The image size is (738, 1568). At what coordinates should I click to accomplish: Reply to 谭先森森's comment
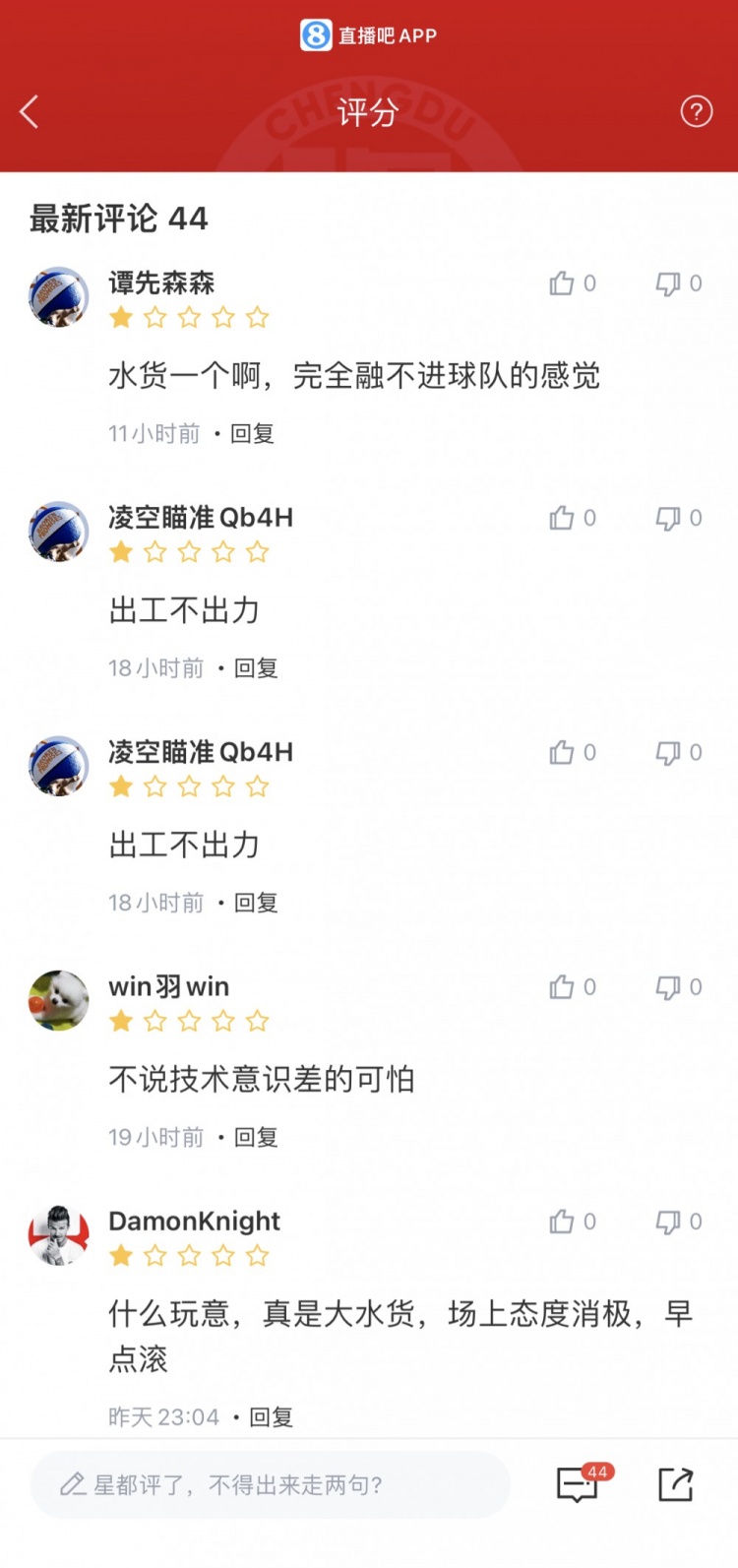[252, 434]
